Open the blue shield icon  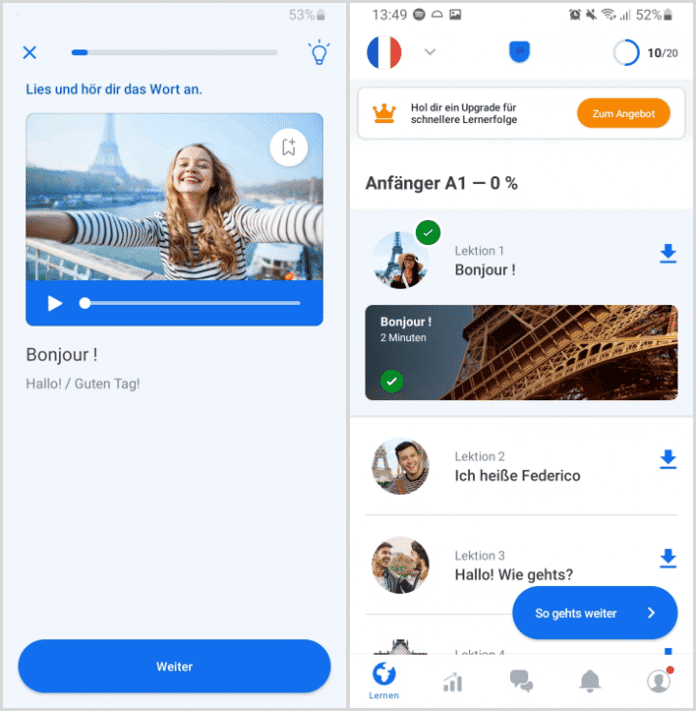(x=519, y=52)
